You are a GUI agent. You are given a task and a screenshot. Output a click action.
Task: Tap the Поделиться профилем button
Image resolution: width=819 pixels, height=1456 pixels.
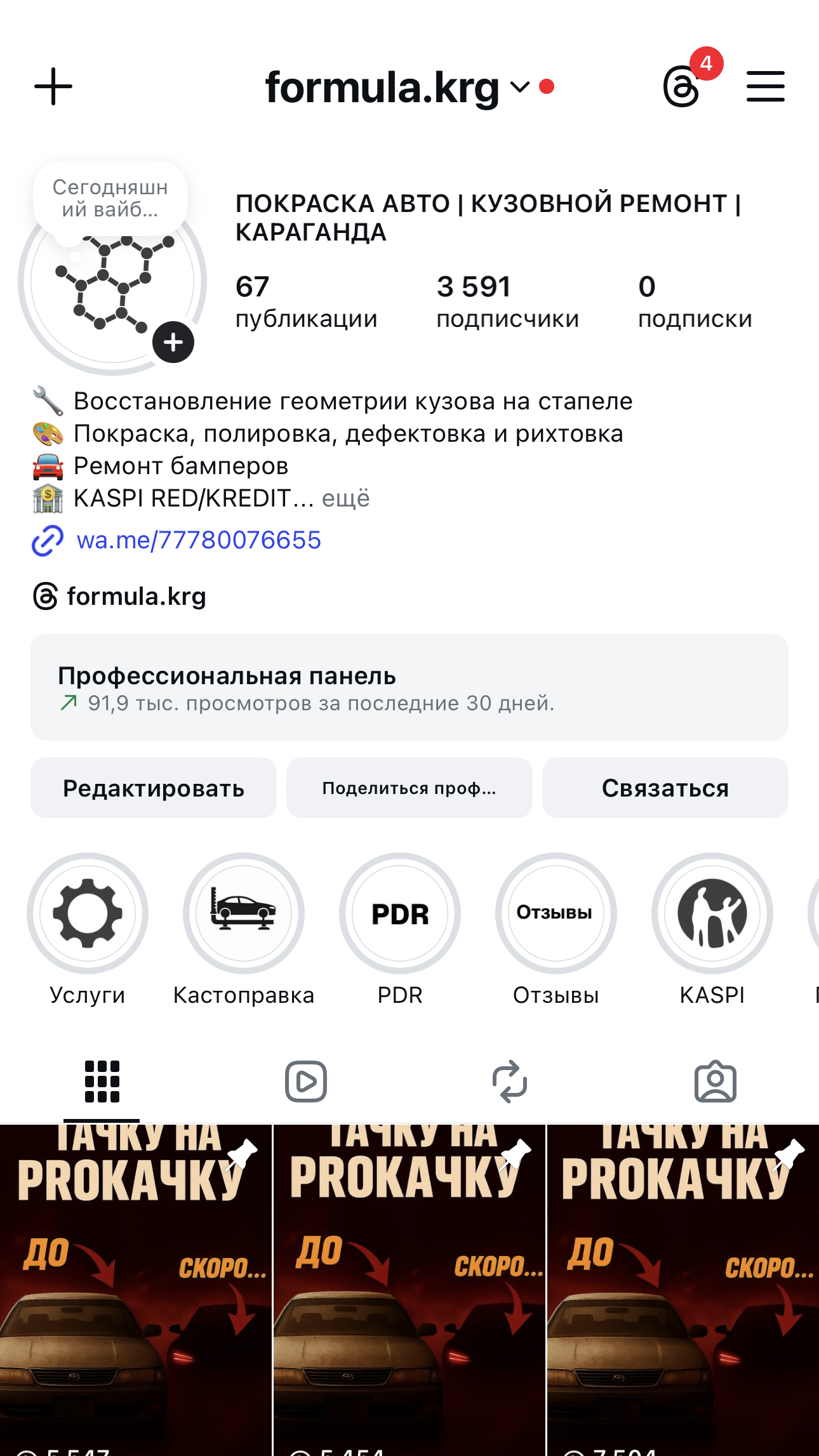click(x=409, y=788)
